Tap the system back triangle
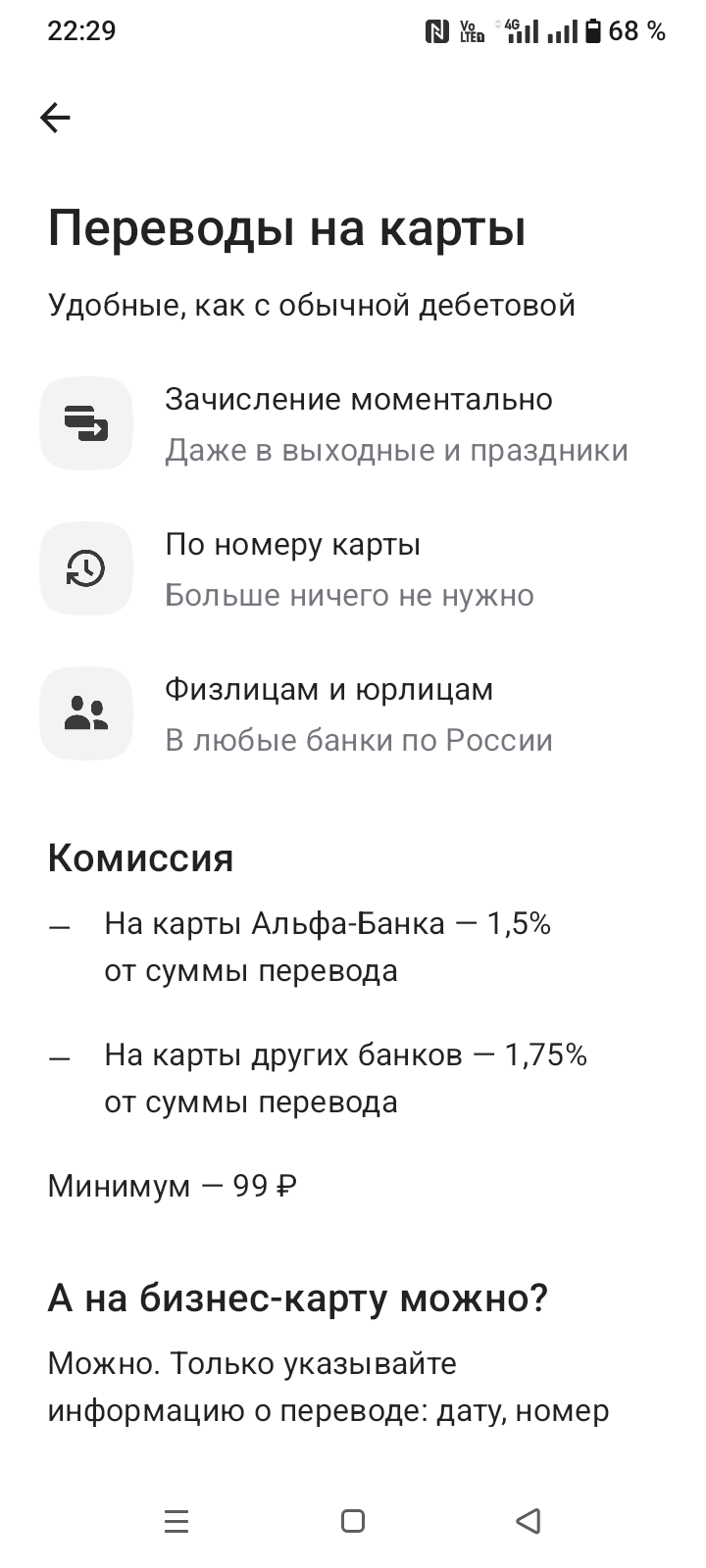 529,1521
